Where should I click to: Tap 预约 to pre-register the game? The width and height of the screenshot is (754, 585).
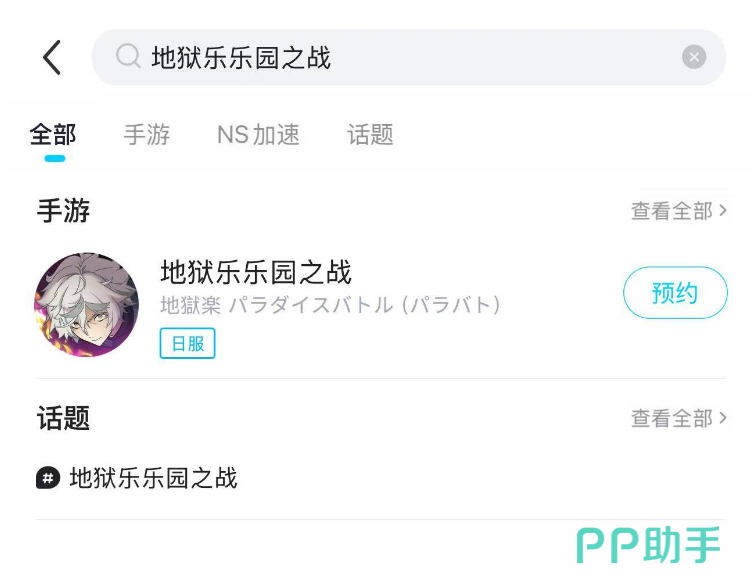coord(675,293)
